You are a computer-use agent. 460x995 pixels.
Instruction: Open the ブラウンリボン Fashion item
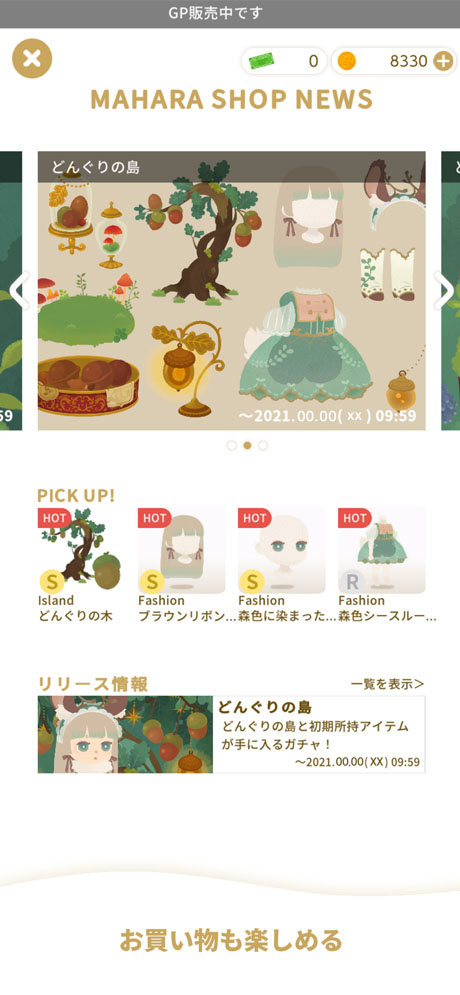[x=182, y=565]
